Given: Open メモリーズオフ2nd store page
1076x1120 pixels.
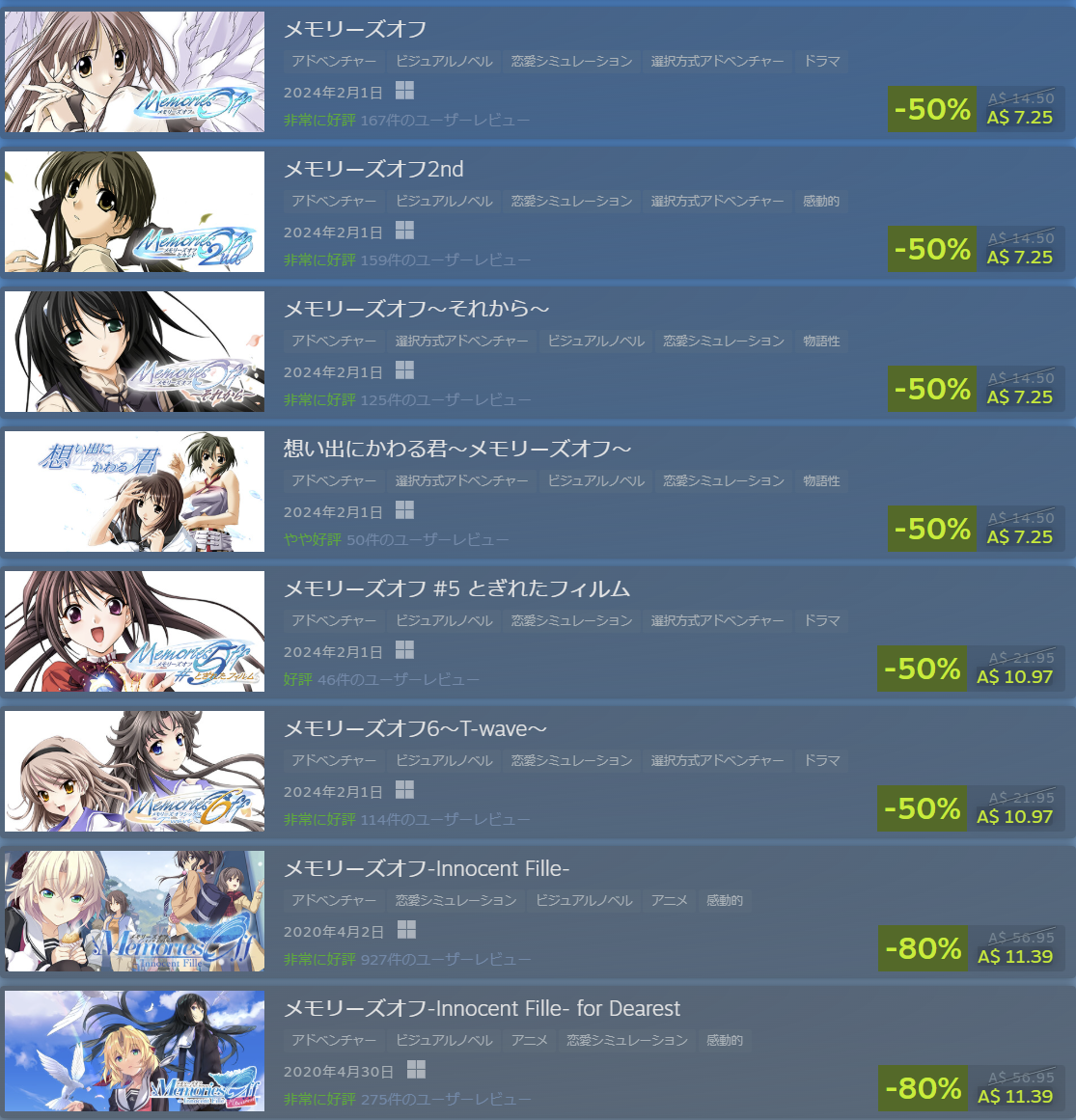Looking at the screenshot, I should click(538, 211).
